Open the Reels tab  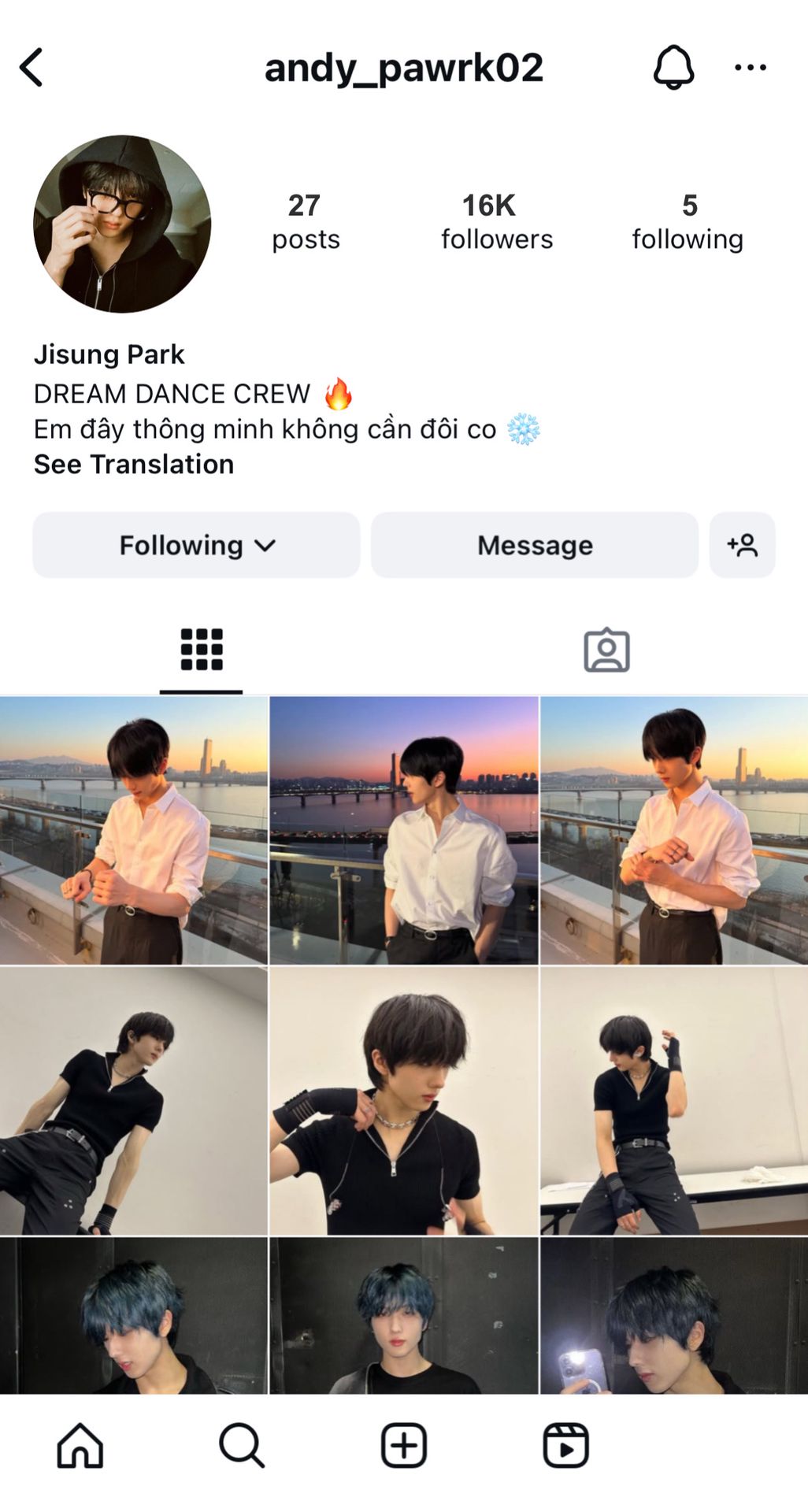(565, 1445)
